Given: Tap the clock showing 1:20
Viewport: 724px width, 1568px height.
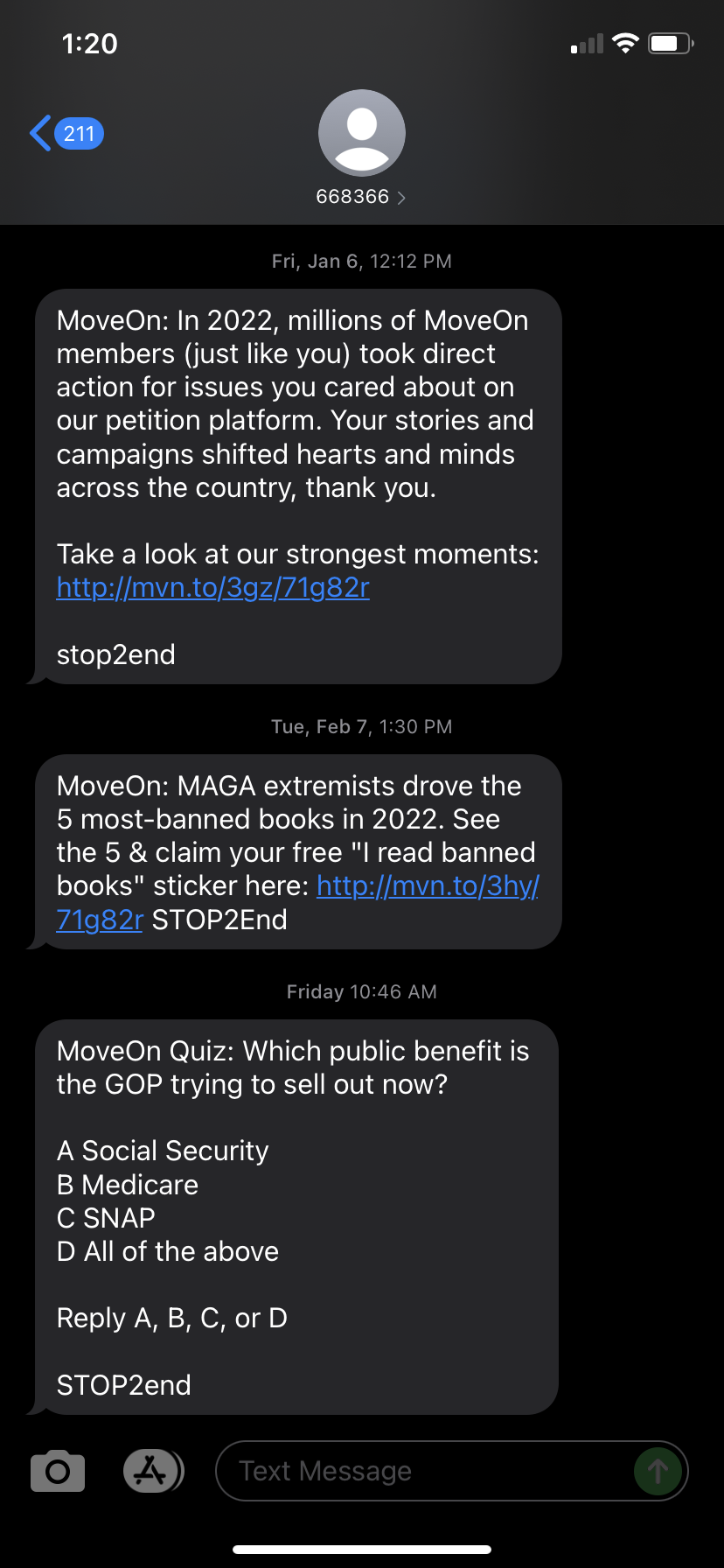Looking at the screenshot, I should click(x=90, y=43).
